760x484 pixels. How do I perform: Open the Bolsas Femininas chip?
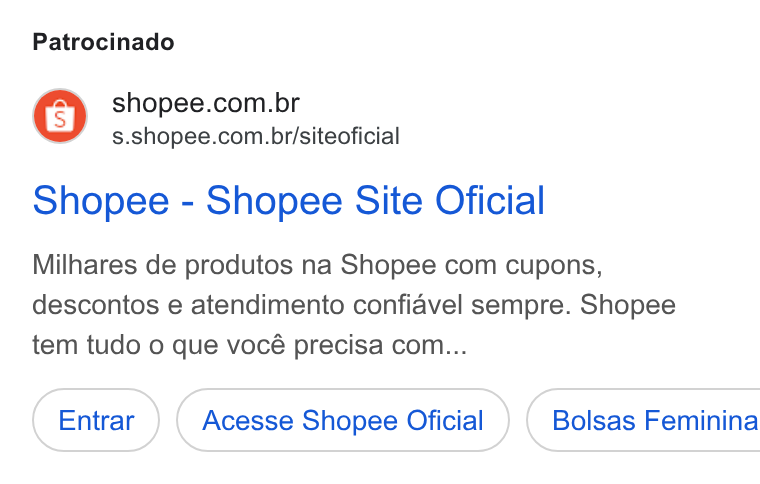click(644, 420)
